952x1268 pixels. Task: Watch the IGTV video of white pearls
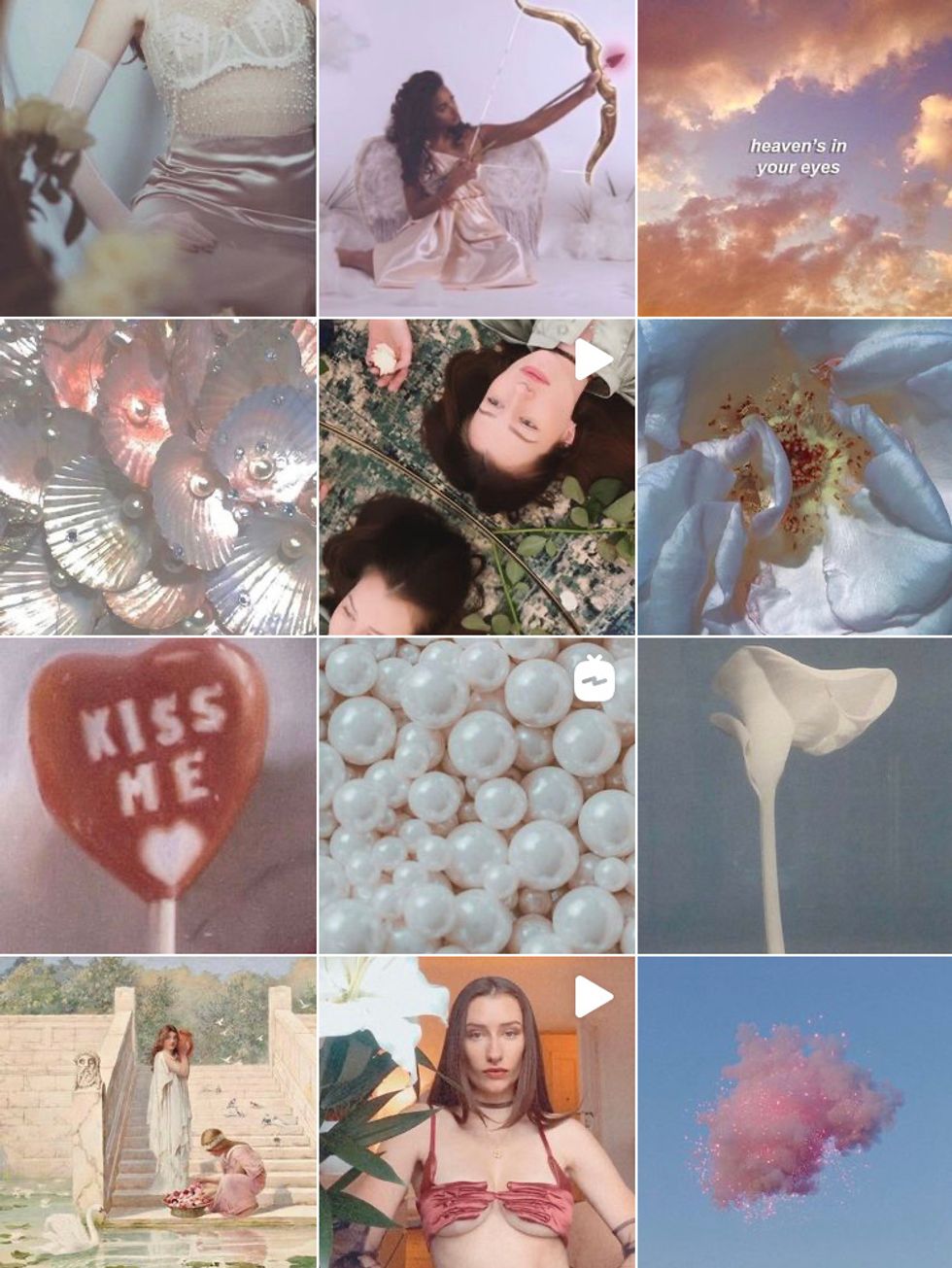point(477,795)
